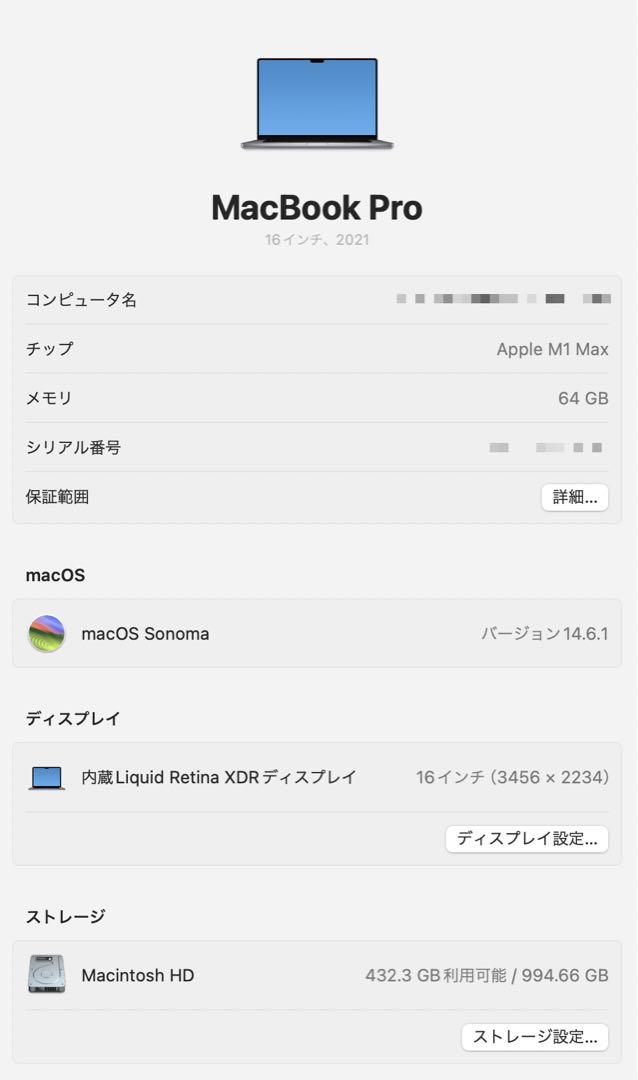The width and height of the screenshot is (638, 1080).
Task: Open the 詳細... warranty coverage details
Action: [575, 497]
